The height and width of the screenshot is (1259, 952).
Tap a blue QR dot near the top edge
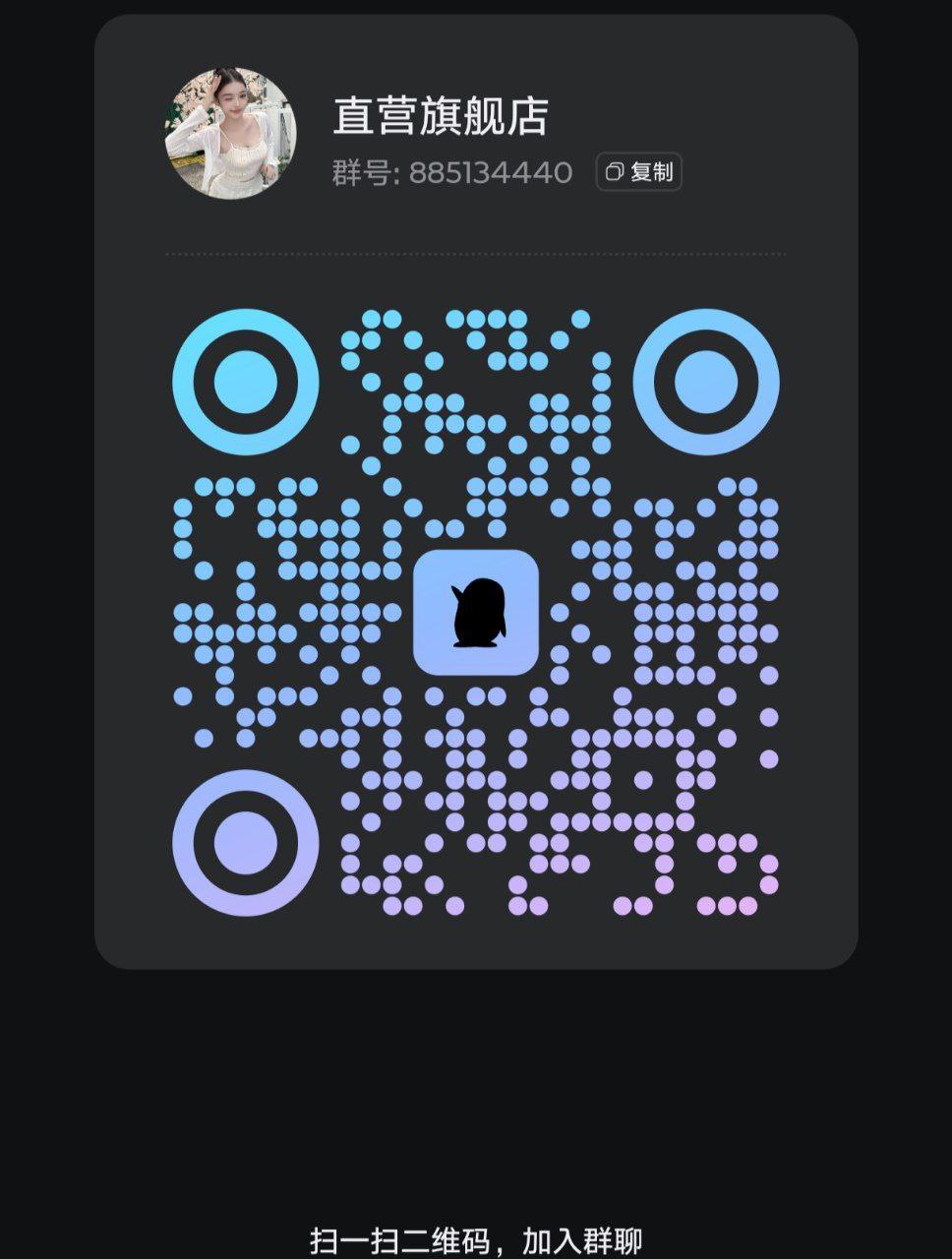tap(457, 318)
